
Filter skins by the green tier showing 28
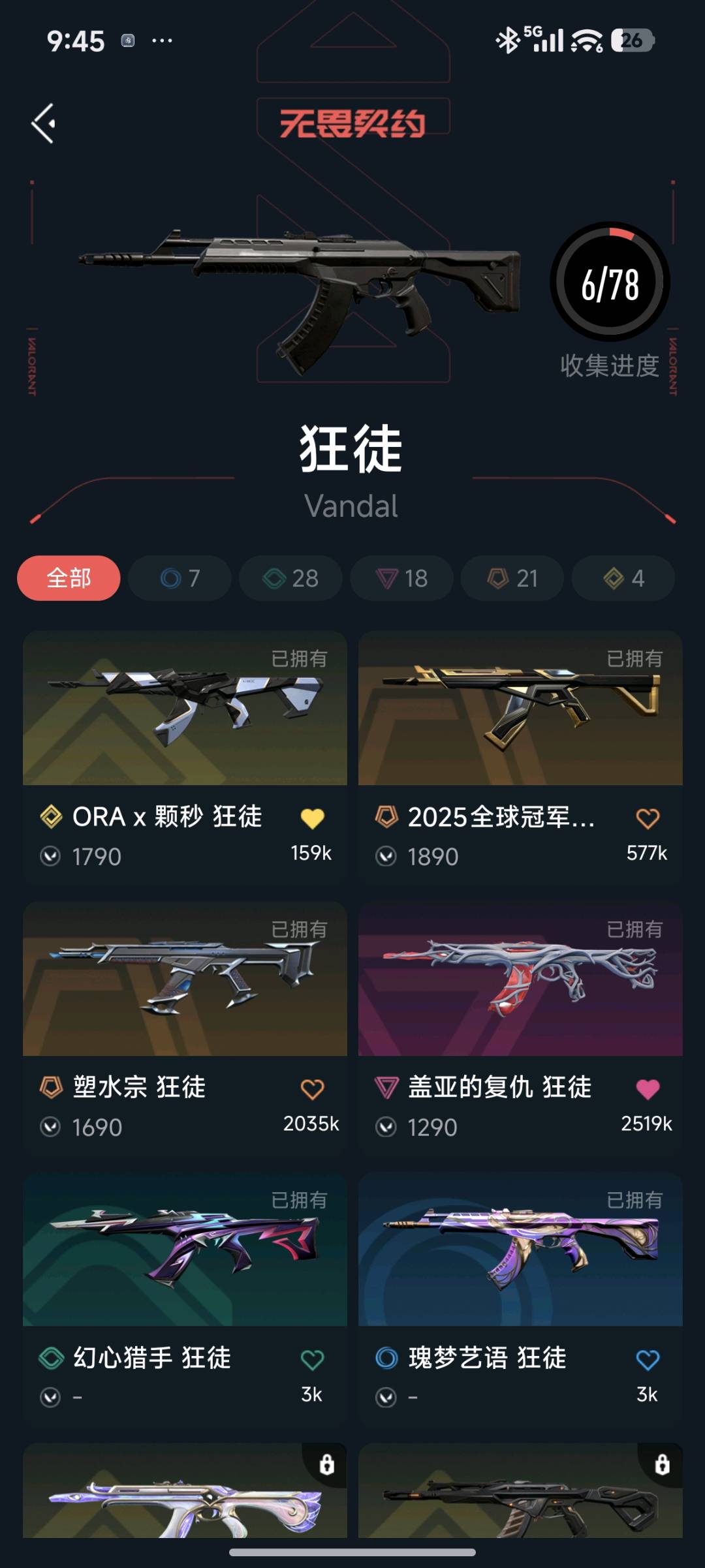(290, 578)
